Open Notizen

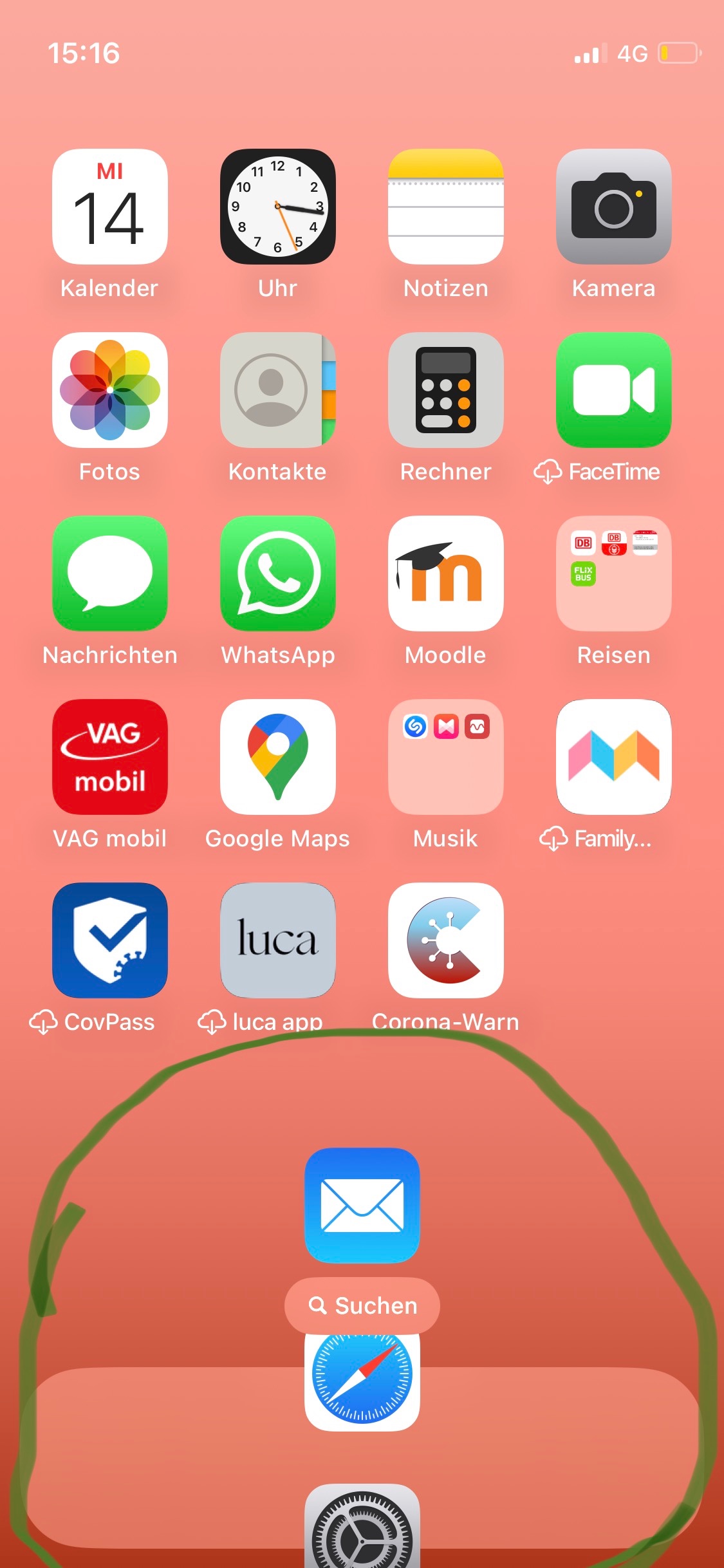[445, 207]
